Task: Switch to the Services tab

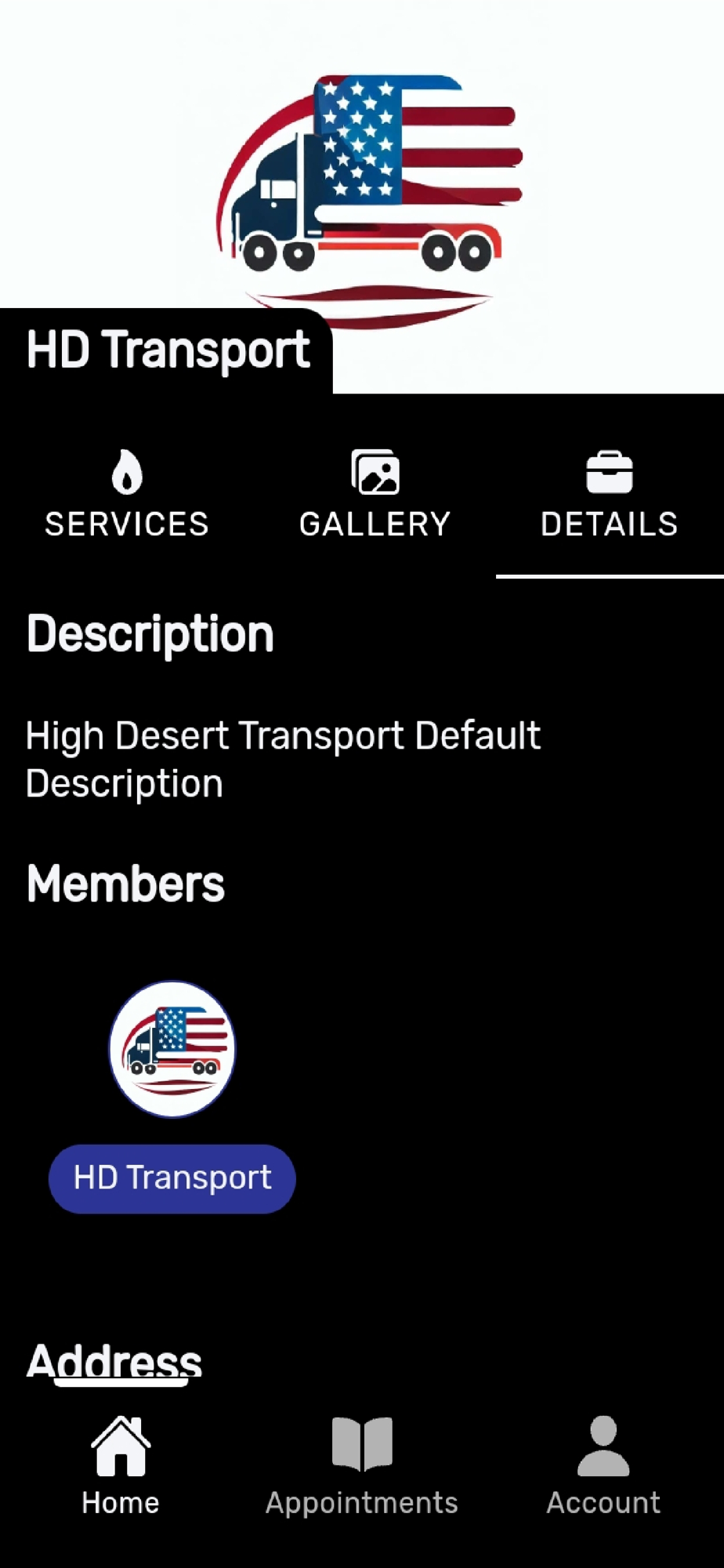Action: pos(126,495)
